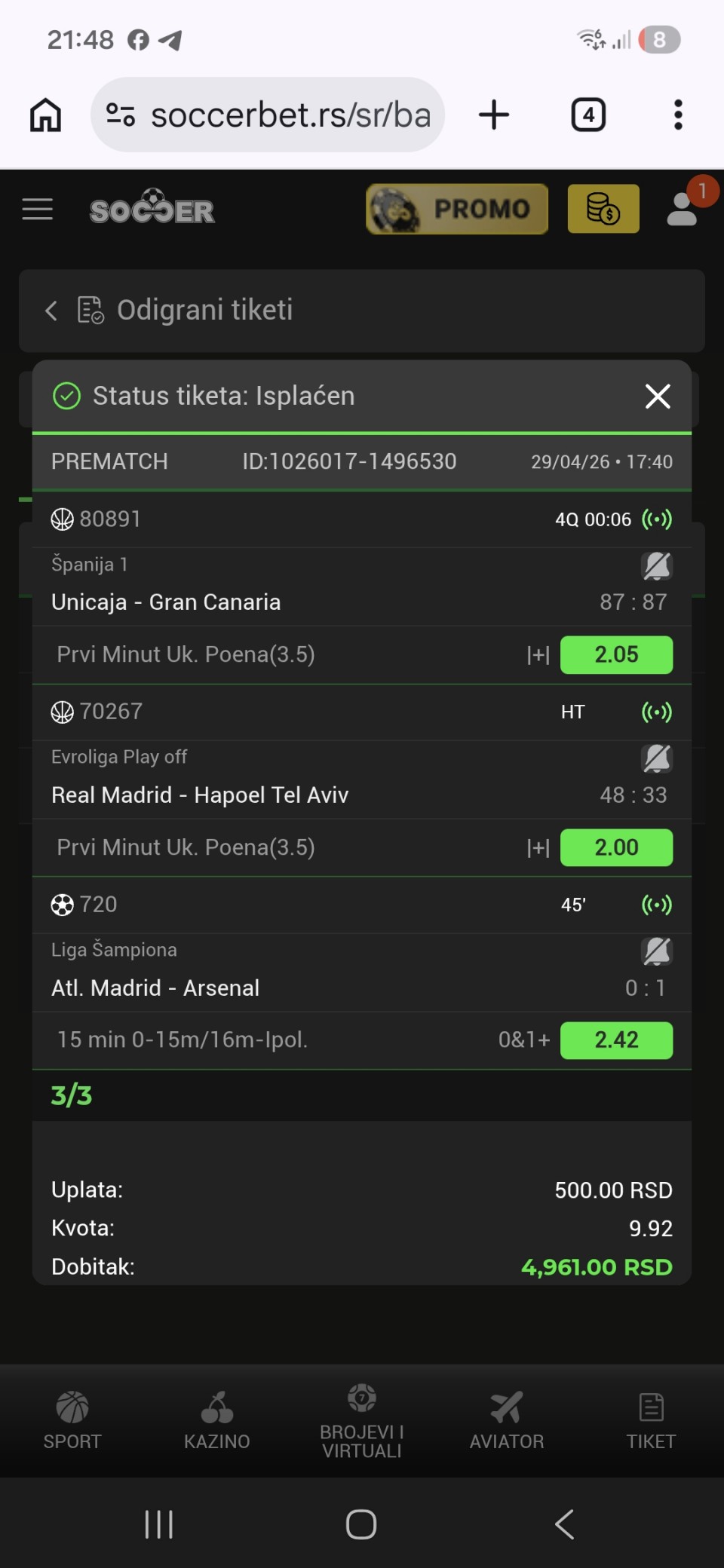Go back from Odigrani tiketi
Viewport: 724px width, 1568px height.
[51, 311]
